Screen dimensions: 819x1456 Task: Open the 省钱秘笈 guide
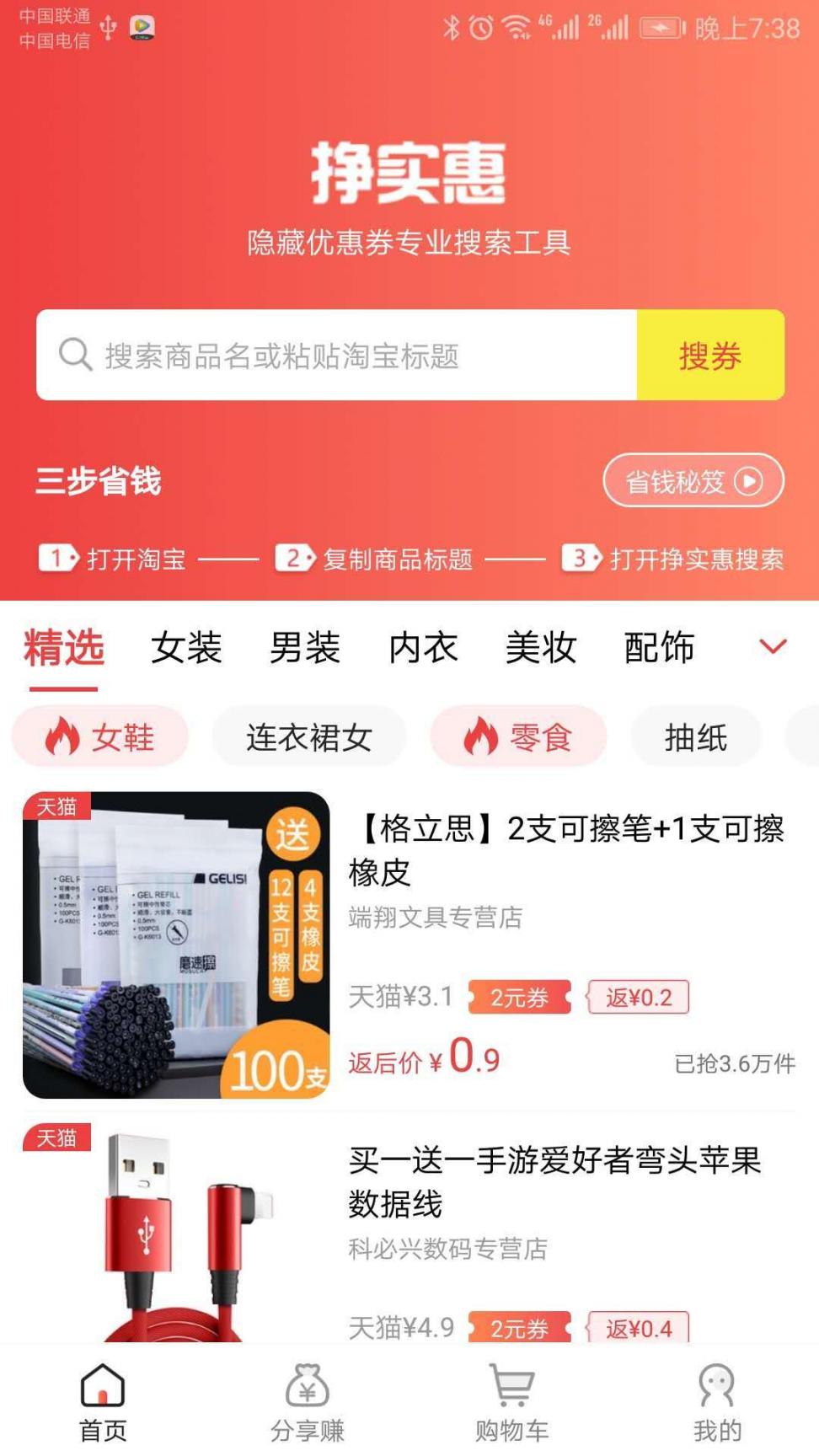pyautogui.click(x=693, y=481)
